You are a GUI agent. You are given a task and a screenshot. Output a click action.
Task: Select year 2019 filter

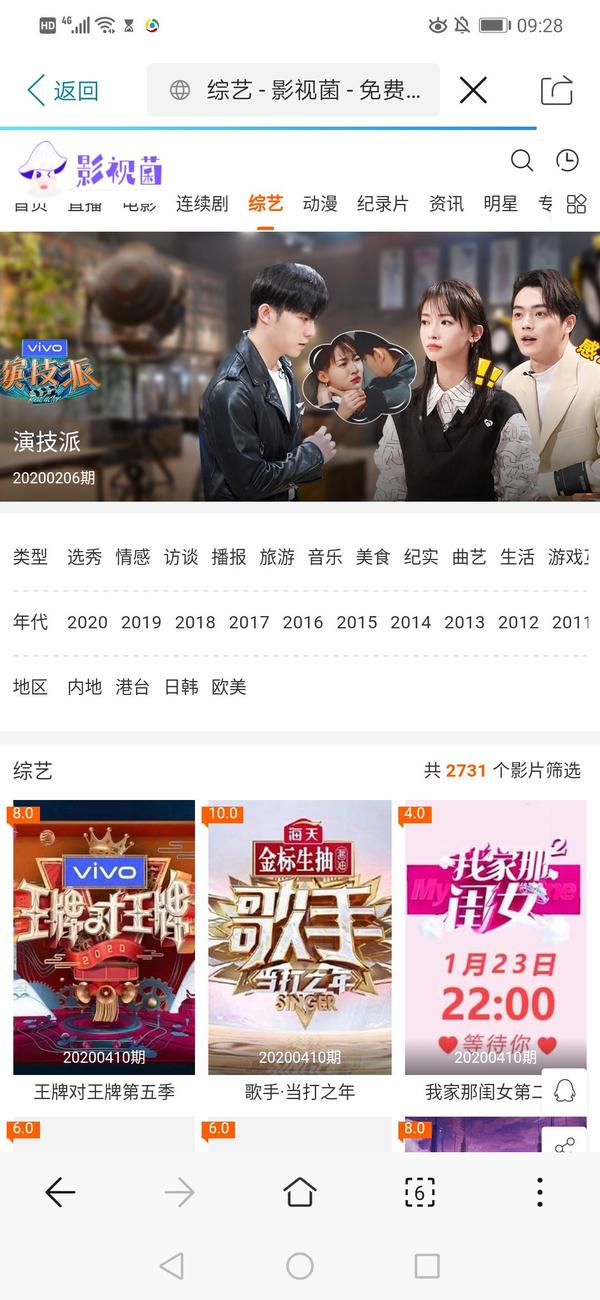141,622
